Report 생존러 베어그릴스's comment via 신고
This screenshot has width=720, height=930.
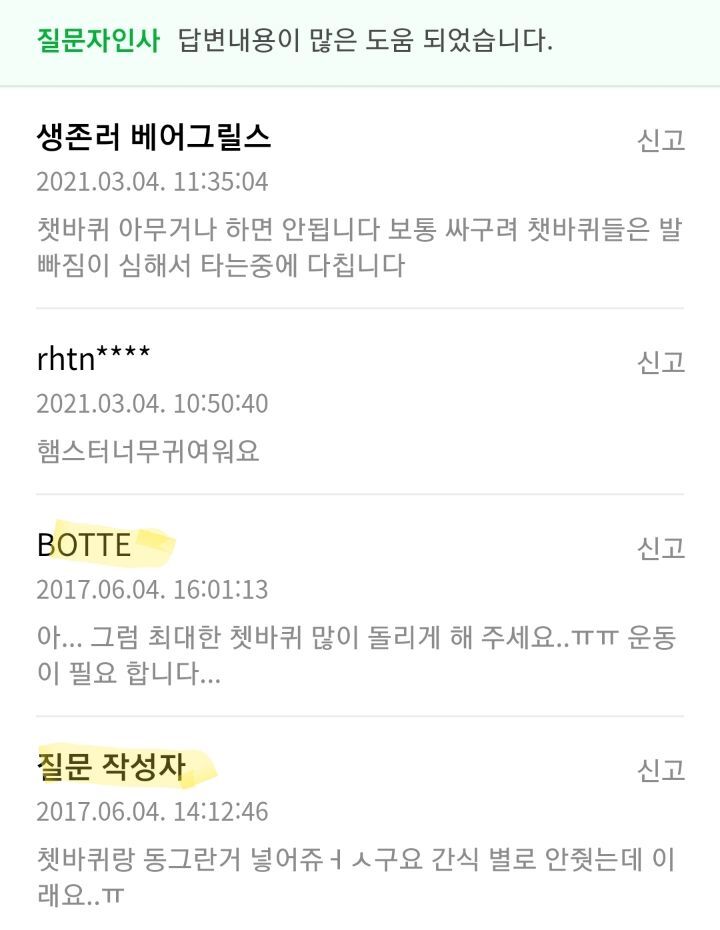(661, 141)
